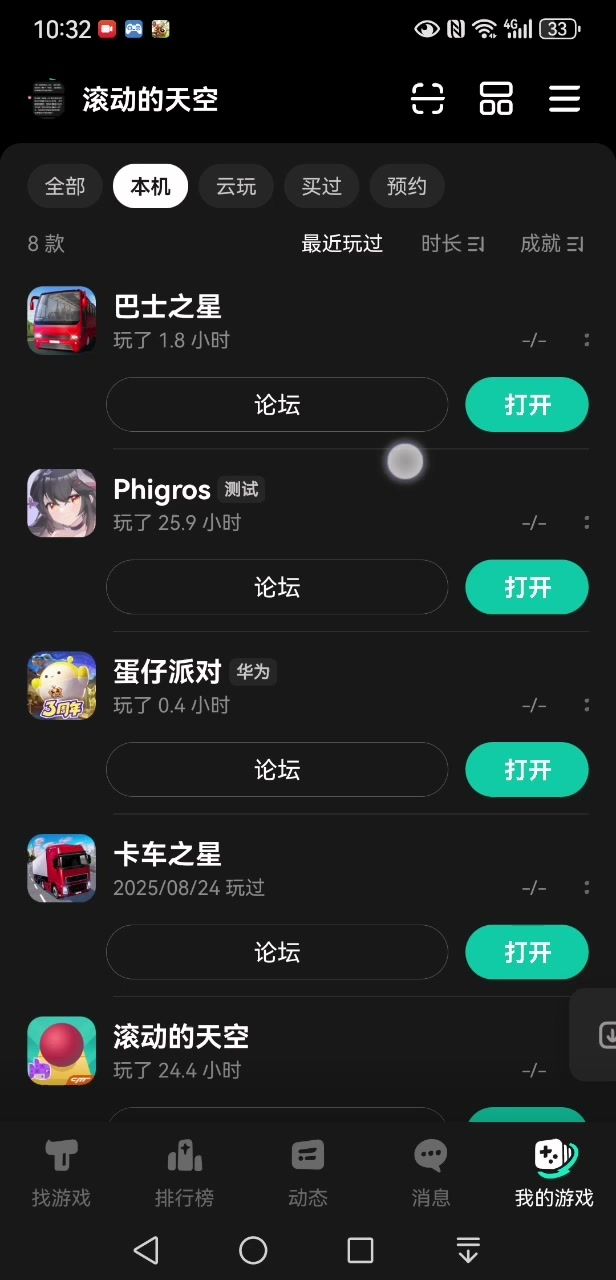Viewport: 616px width, 1280px height.
Task: Show the 买过 games list
Action: 321,187
